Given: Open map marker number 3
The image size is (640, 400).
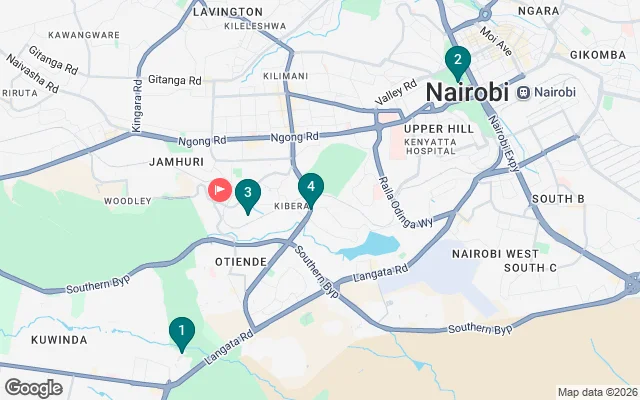Looking at the screenshot, I should click(247, 192).
